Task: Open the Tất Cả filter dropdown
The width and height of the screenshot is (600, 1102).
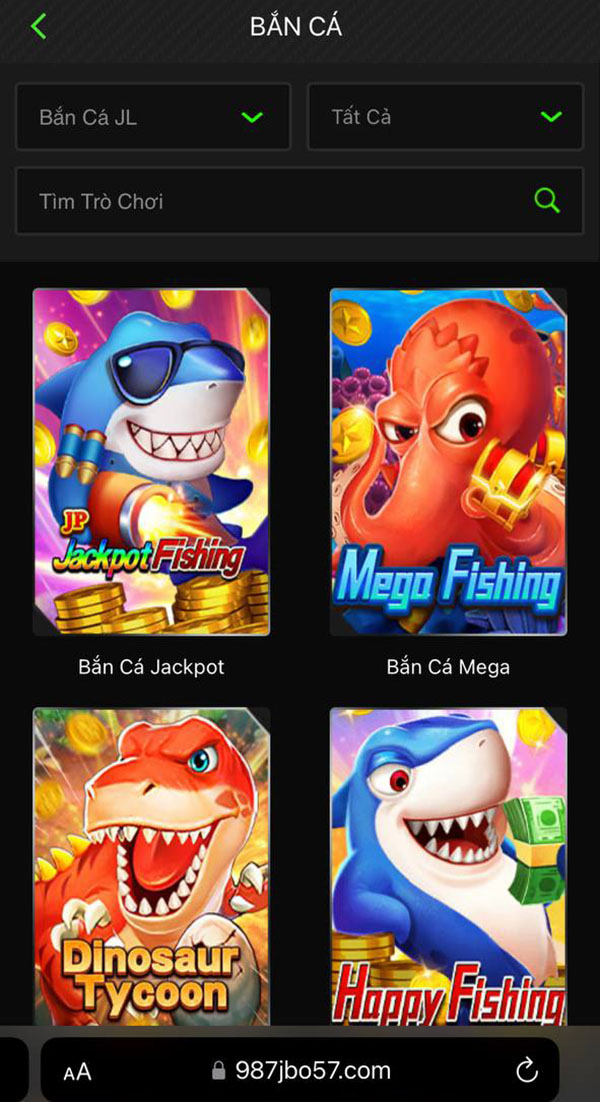Action: point(445,117)
